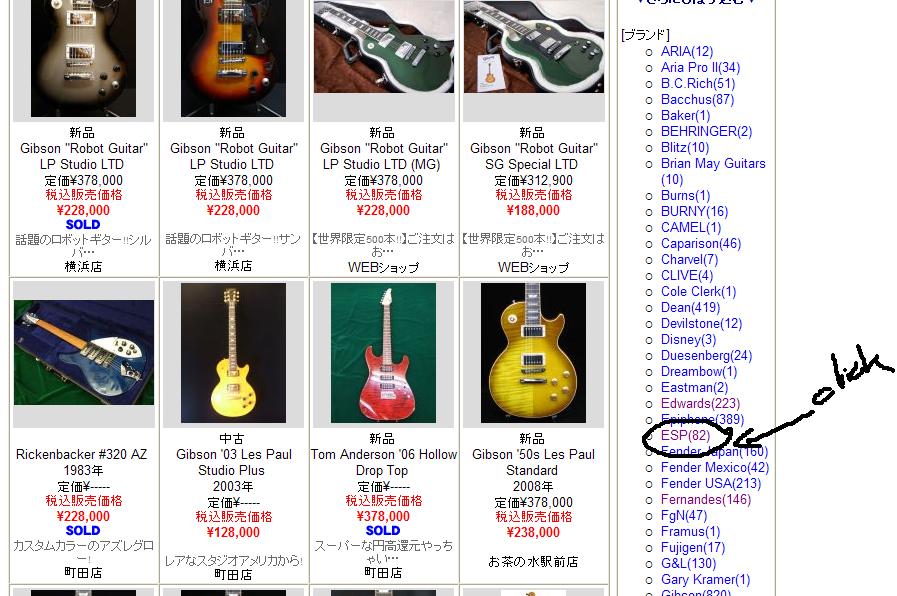Tap the Fernandes(146) brand link
The image size is (897, 596).
705,500
